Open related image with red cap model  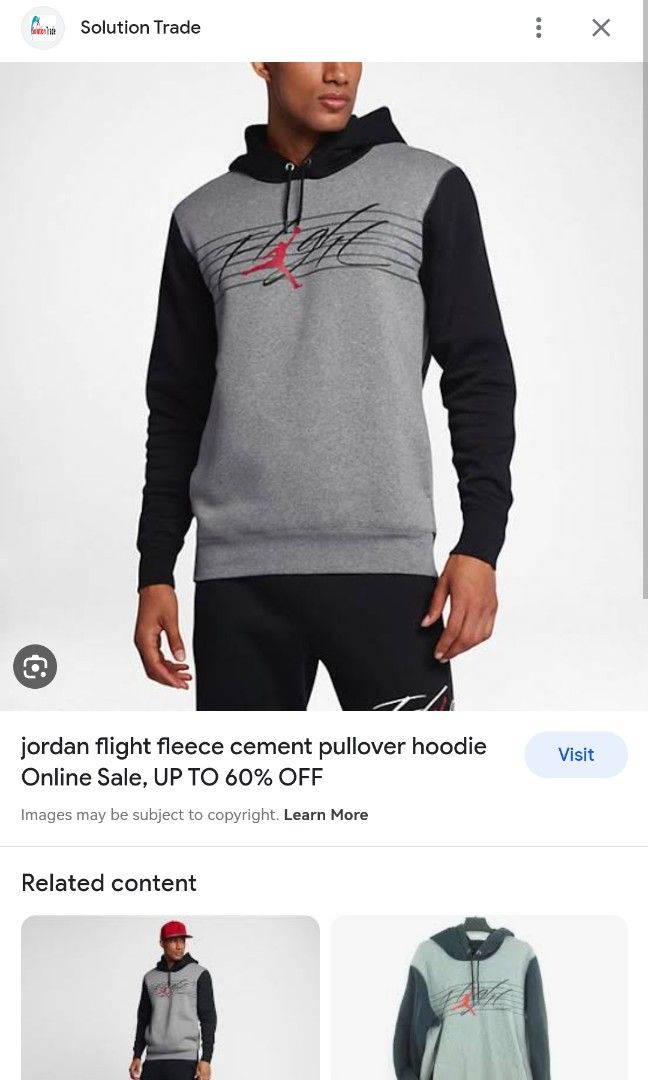[170, 996]
